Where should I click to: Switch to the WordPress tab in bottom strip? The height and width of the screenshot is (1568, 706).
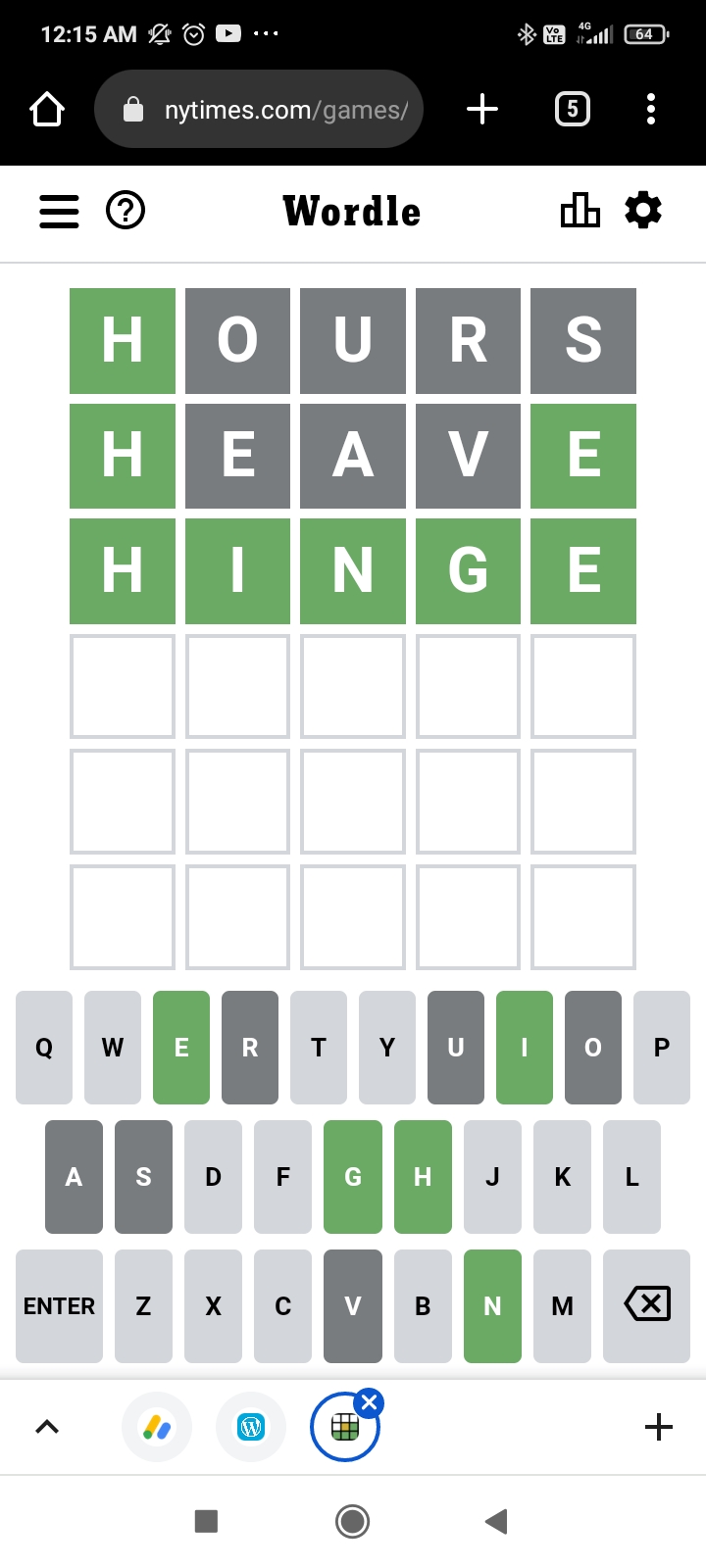(251, 1427)
